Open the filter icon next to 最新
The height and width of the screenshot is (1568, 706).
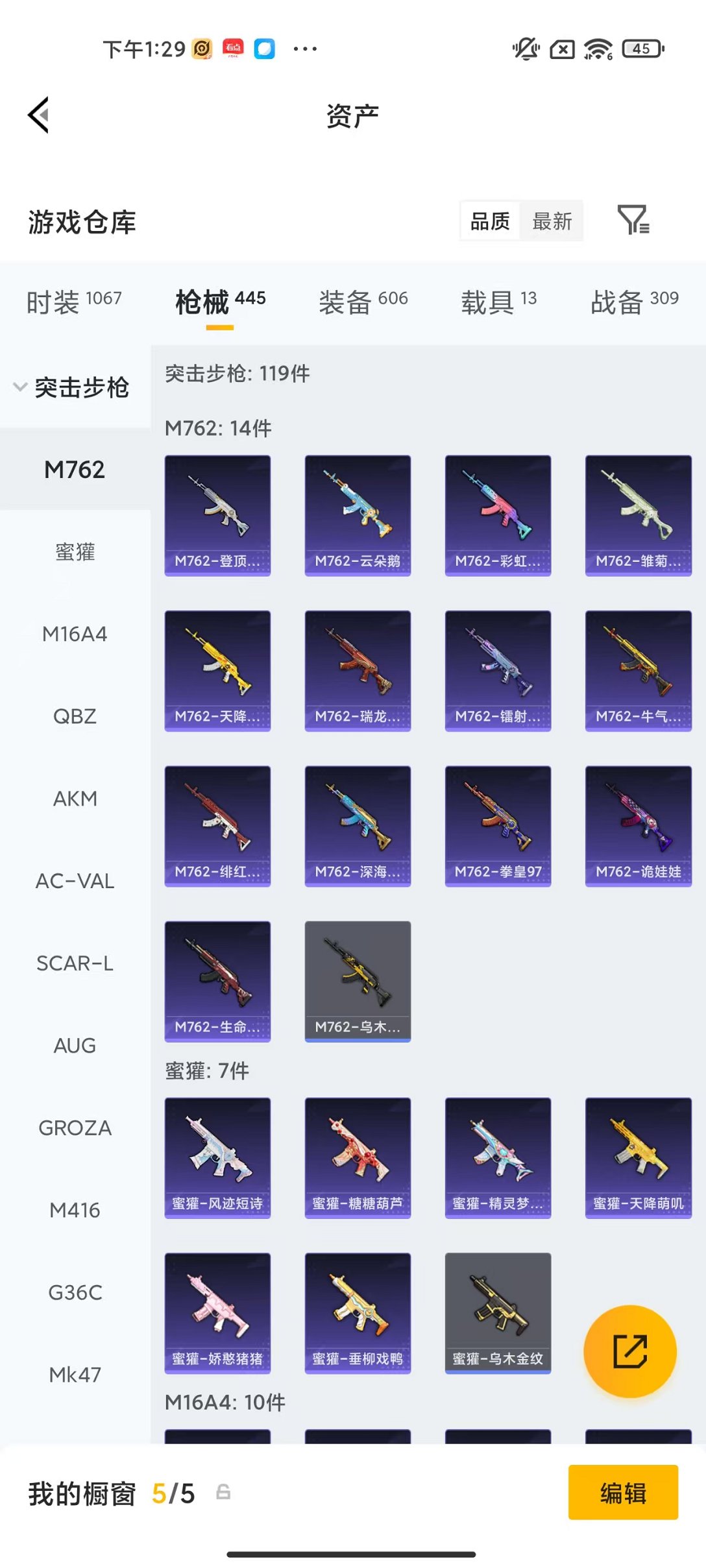pos(633,221)
